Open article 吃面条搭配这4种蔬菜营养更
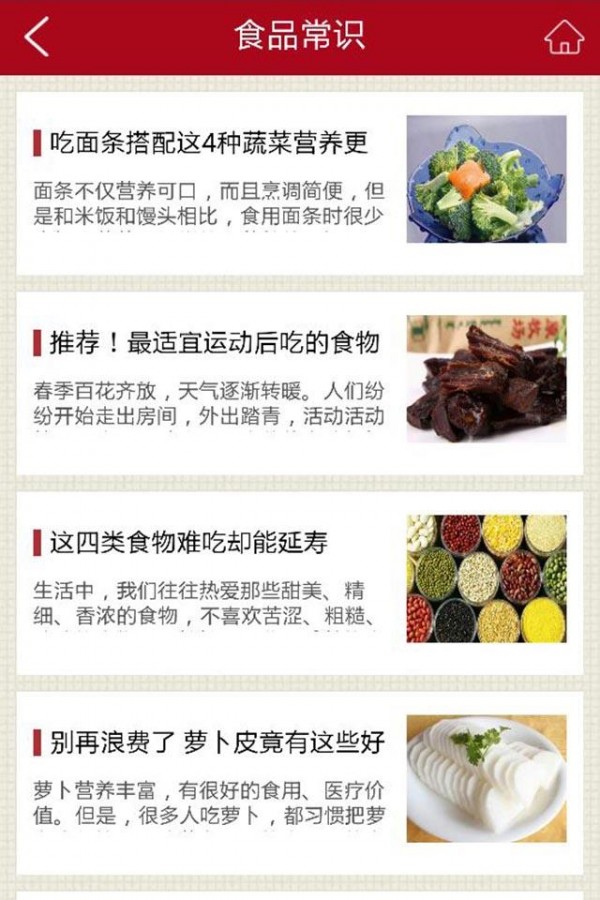Screen dimensions: 600x900 (x=209, y=143)
